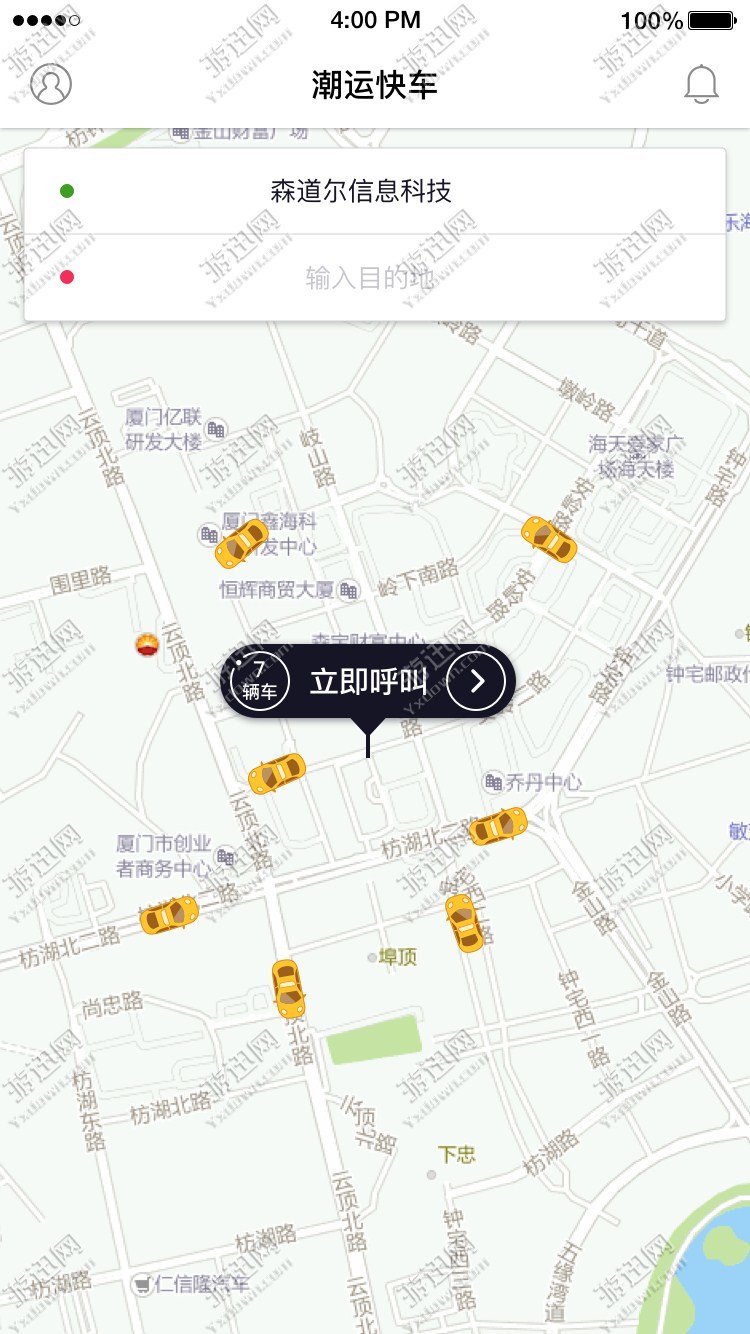Open the user profile icon
The height and width of the screenshot is (1334, 750).
pos(51,84)
